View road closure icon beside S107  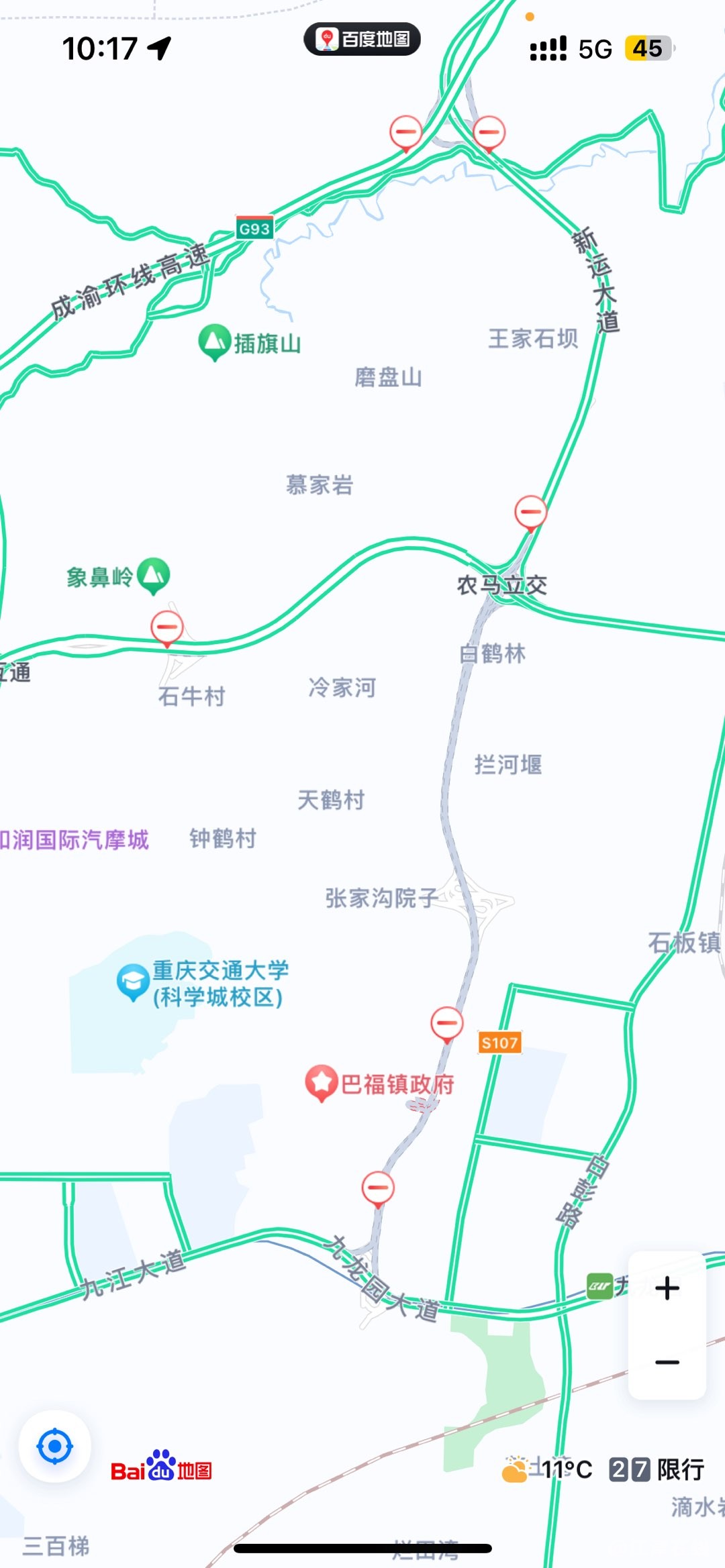tap(446, 1024)
